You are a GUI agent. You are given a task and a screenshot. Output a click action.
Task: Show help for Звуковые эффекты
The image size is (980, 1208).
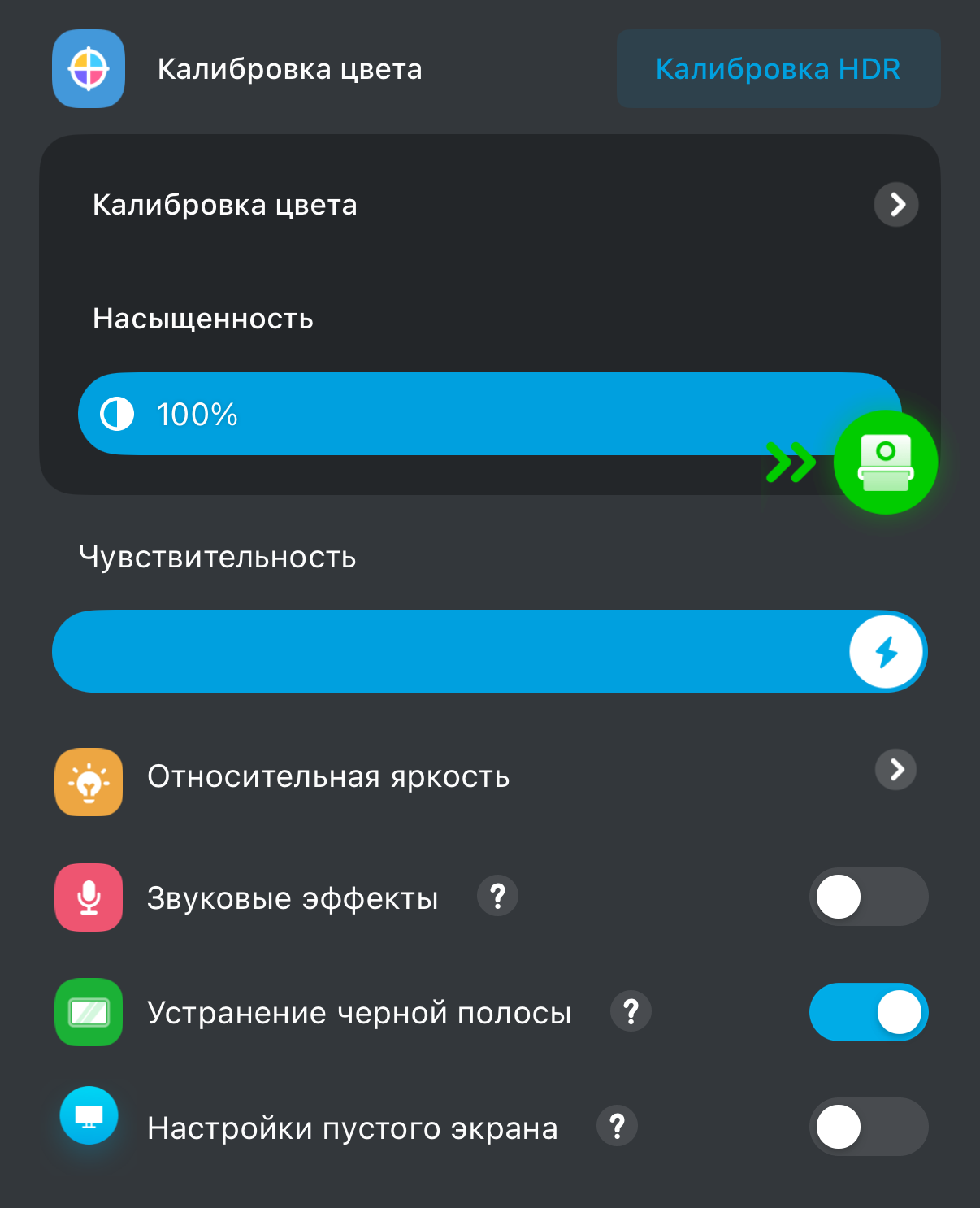point(497,897)
